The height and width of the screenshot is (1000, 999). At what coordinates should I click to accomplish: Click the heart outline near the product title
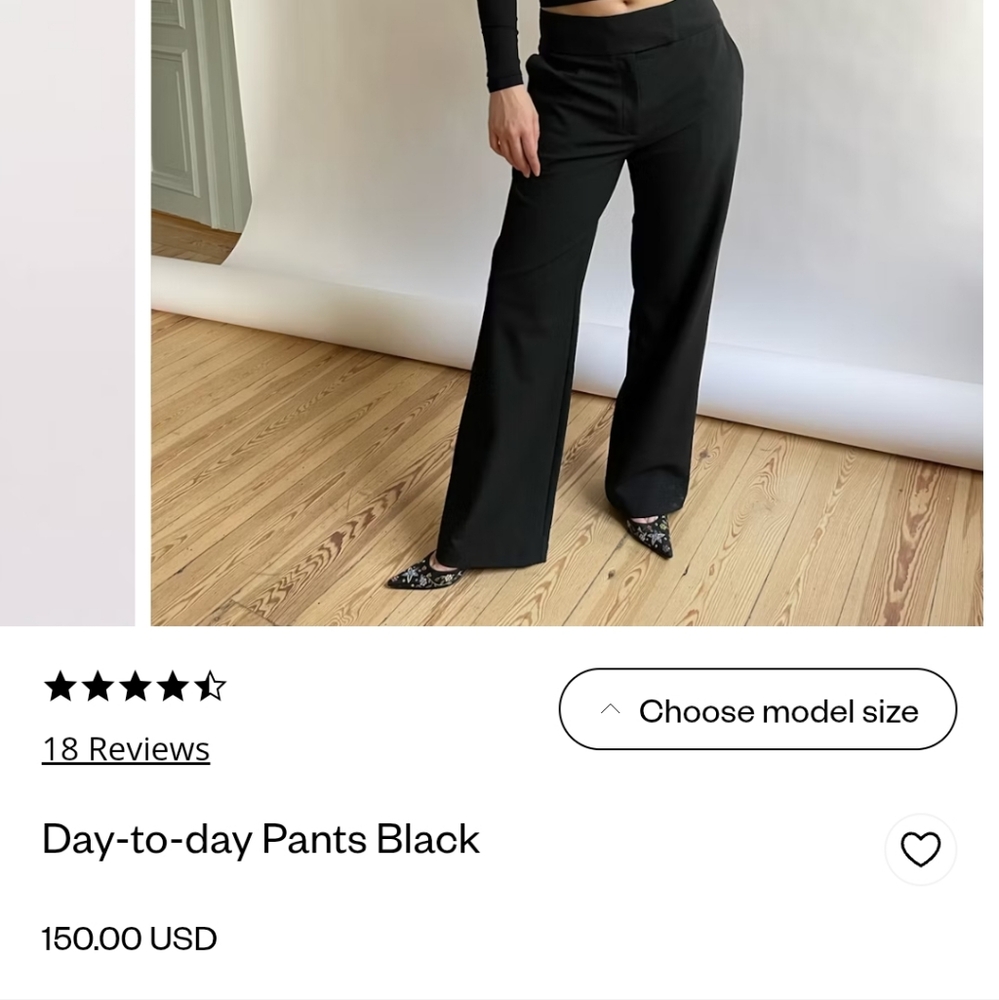(x=921, y=848)
